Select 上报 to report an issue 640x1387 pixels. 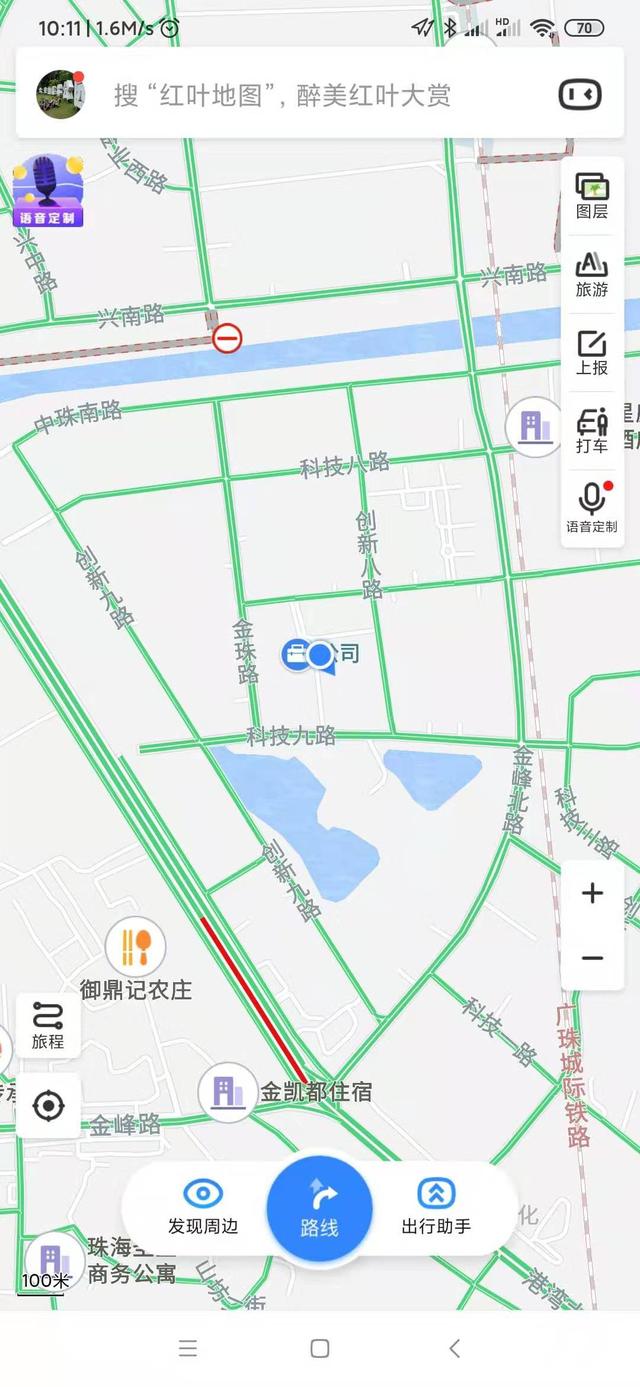click(x=592, y=352)
